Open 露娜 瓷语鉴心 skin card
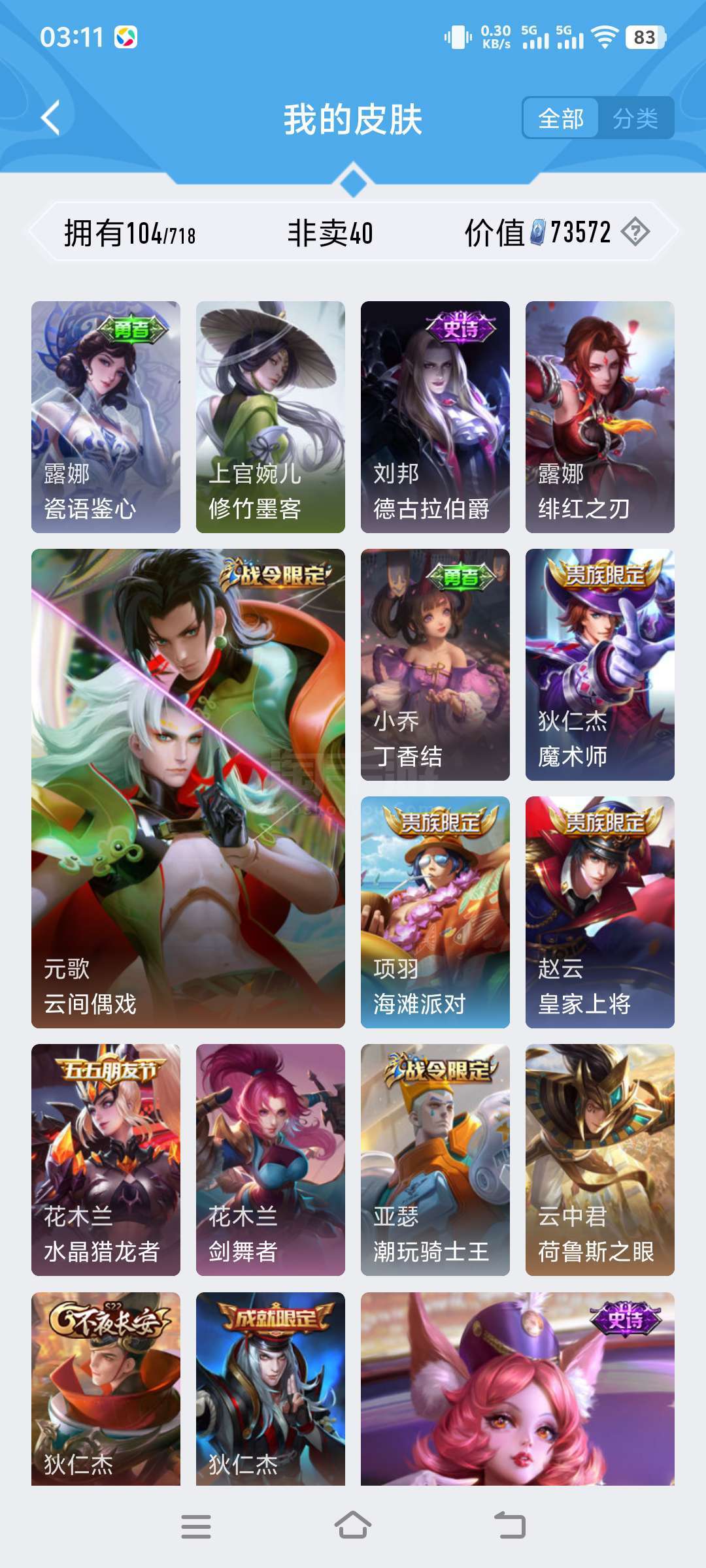 [106, 417]
